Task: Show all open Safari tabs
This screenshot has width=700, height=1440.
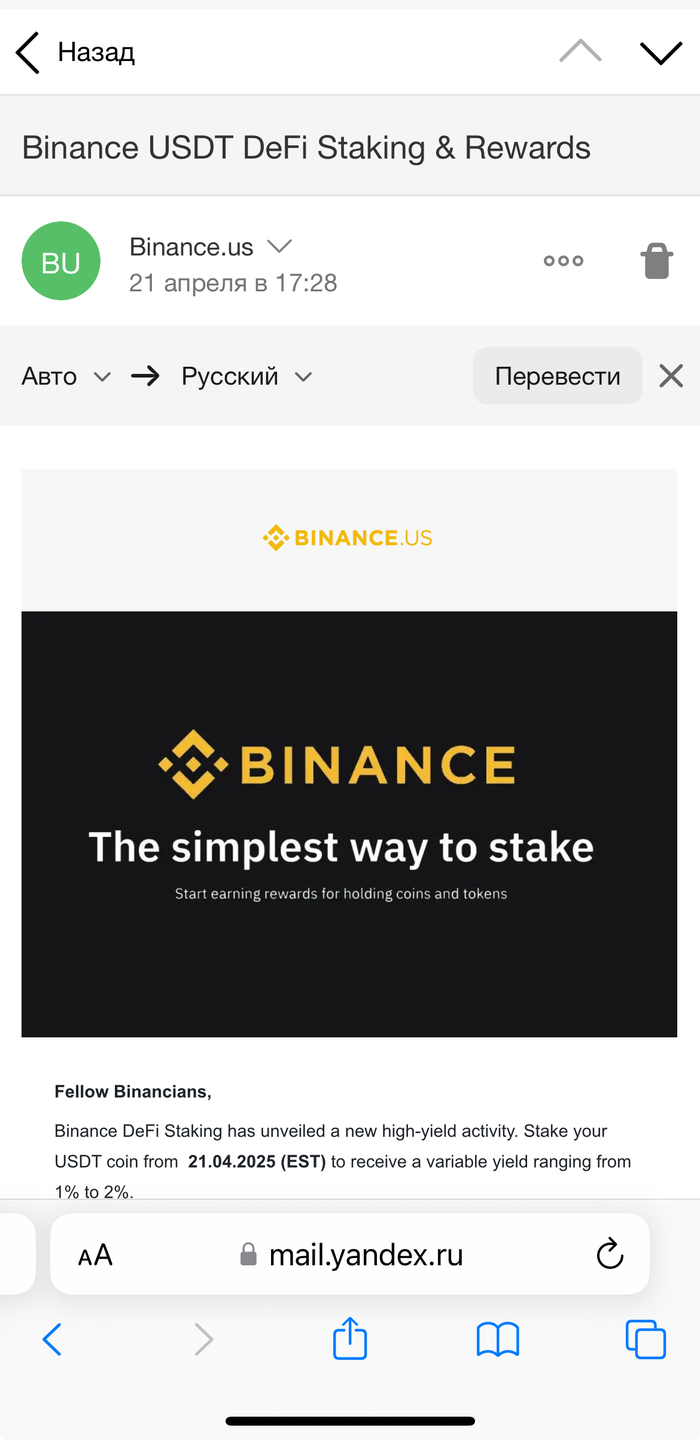Action: tap(645, 1339)
